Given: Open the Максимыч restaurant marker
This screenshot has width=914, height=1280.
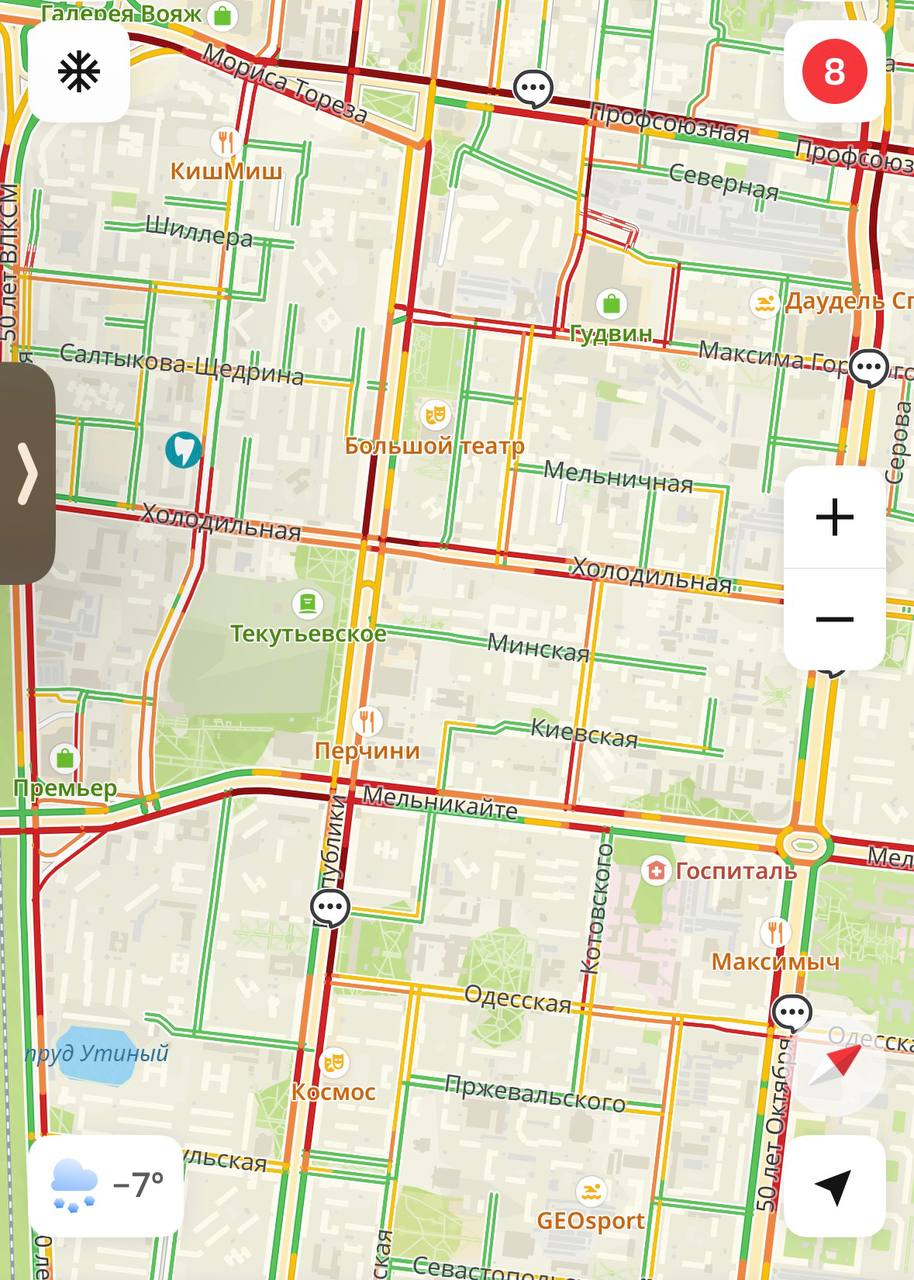Looking at the screenshot, I should tap(775, 932).
